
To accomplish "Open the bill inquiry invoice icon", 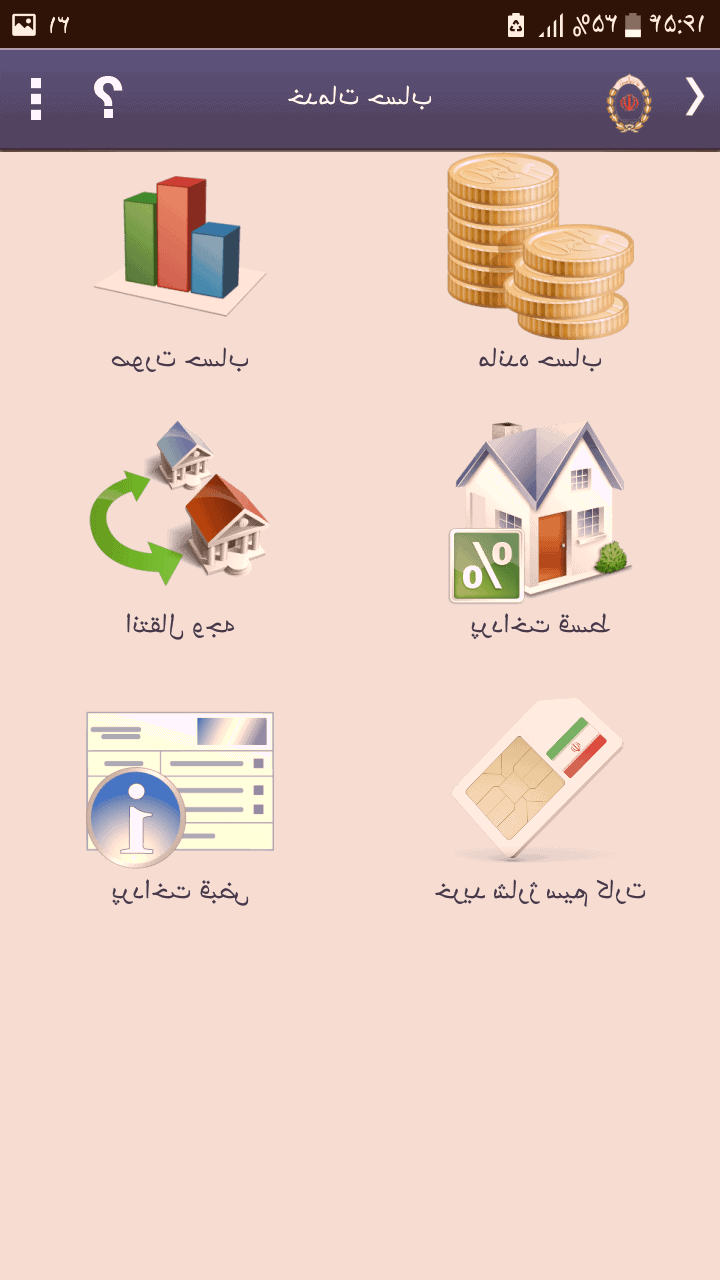I will (180, 780).
